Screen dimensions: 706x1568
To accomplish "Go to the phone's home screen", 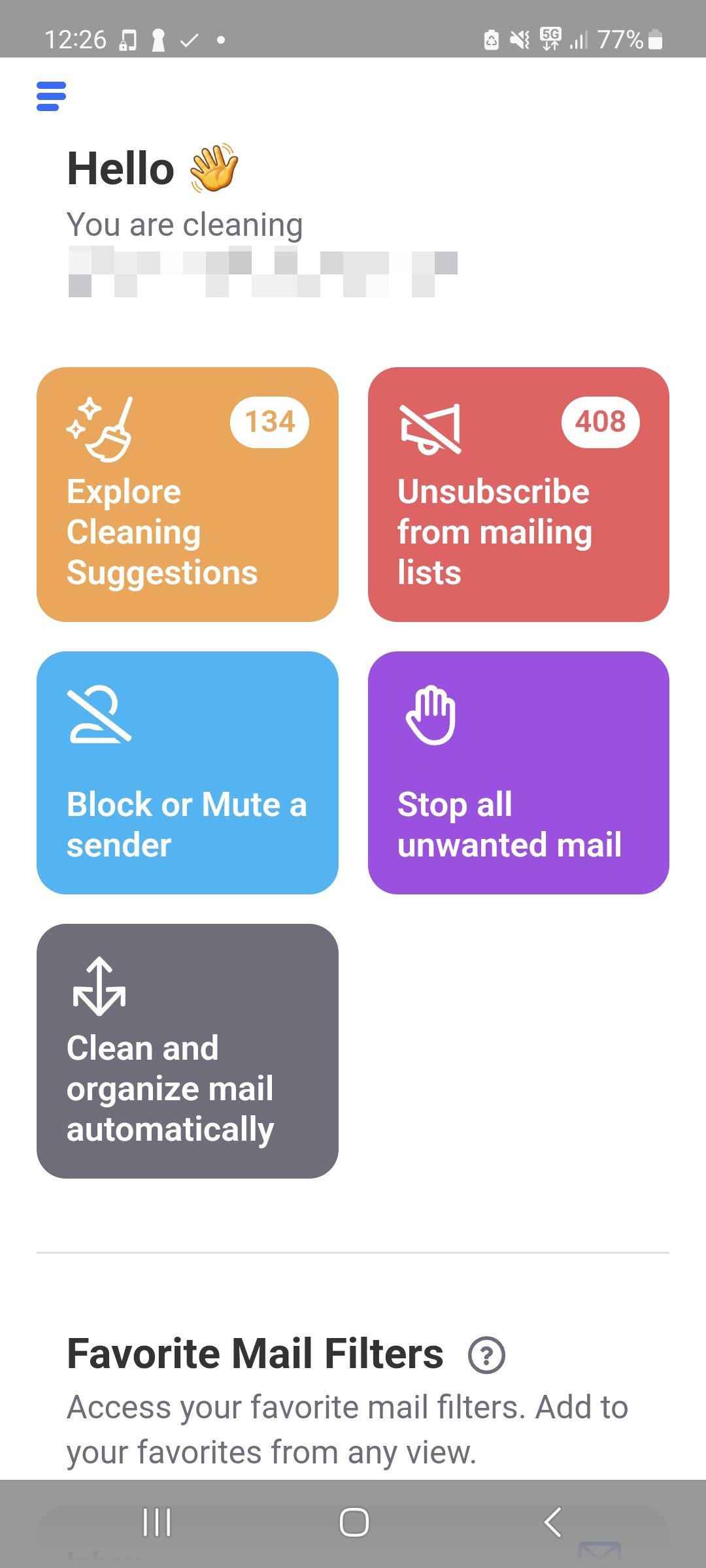I will (354, 1522).
